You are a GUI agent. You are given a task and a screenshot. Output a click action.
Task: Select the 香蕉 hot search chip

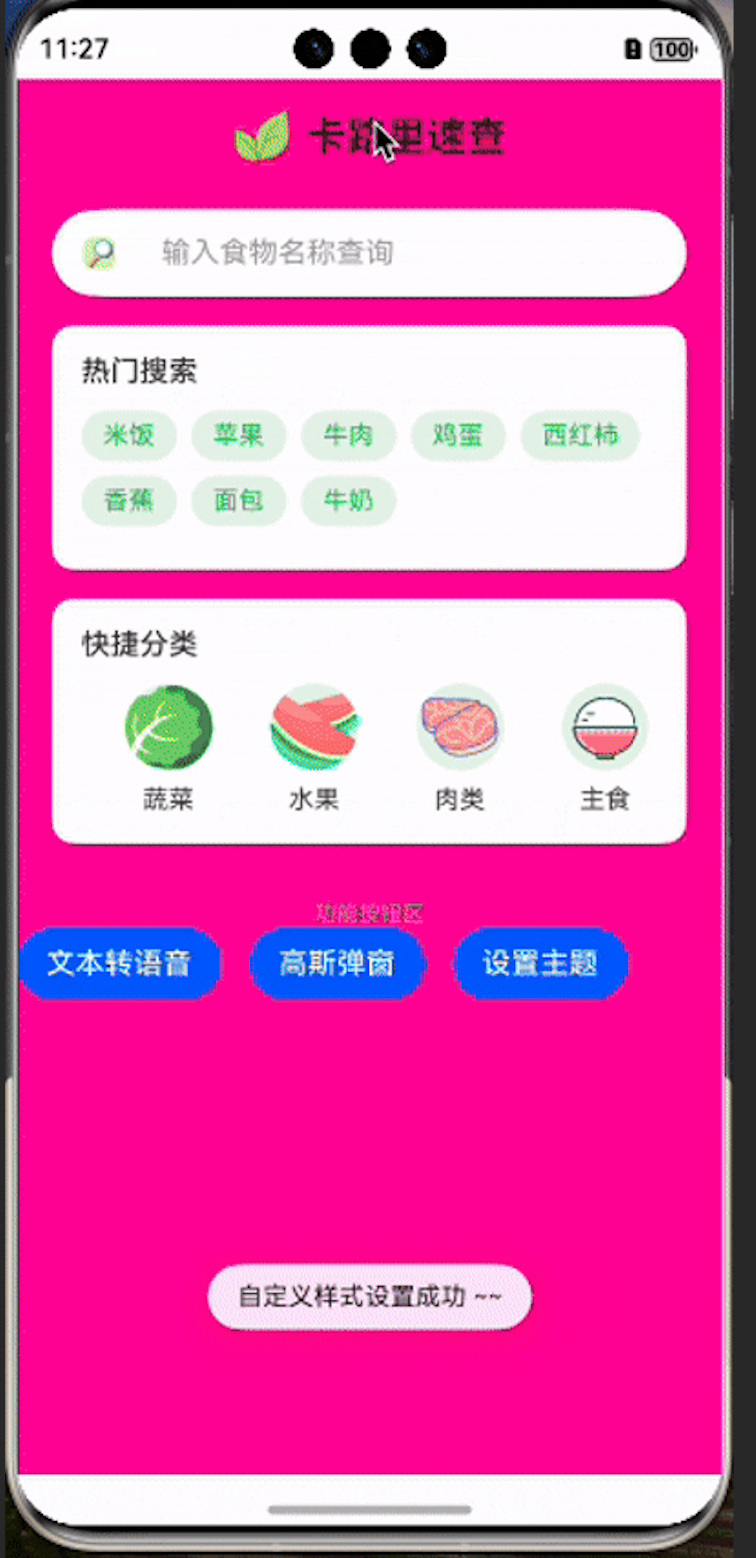click(x=129, y=500)
